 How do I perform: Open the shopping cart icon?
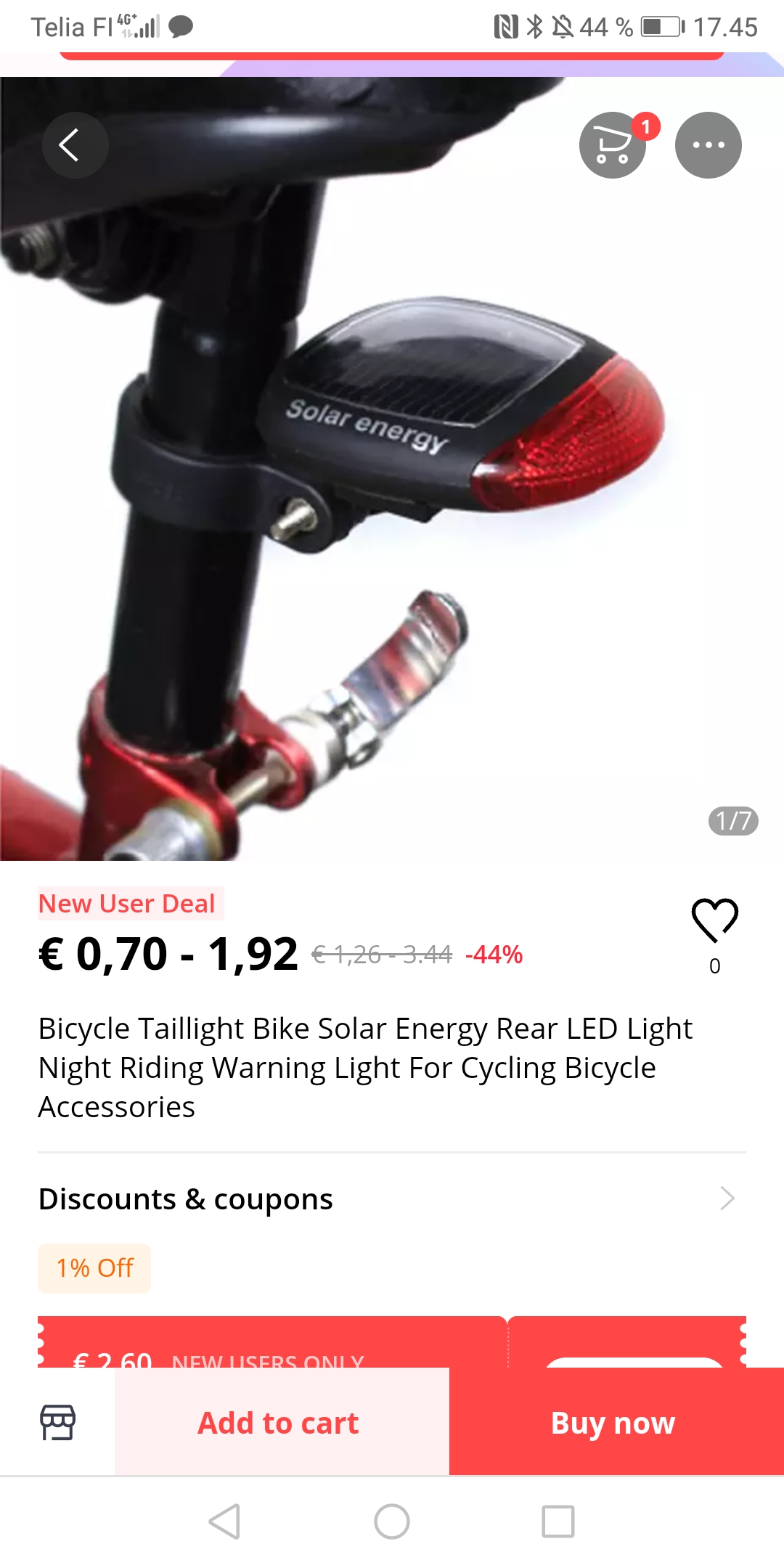click(x=613, y=145)
